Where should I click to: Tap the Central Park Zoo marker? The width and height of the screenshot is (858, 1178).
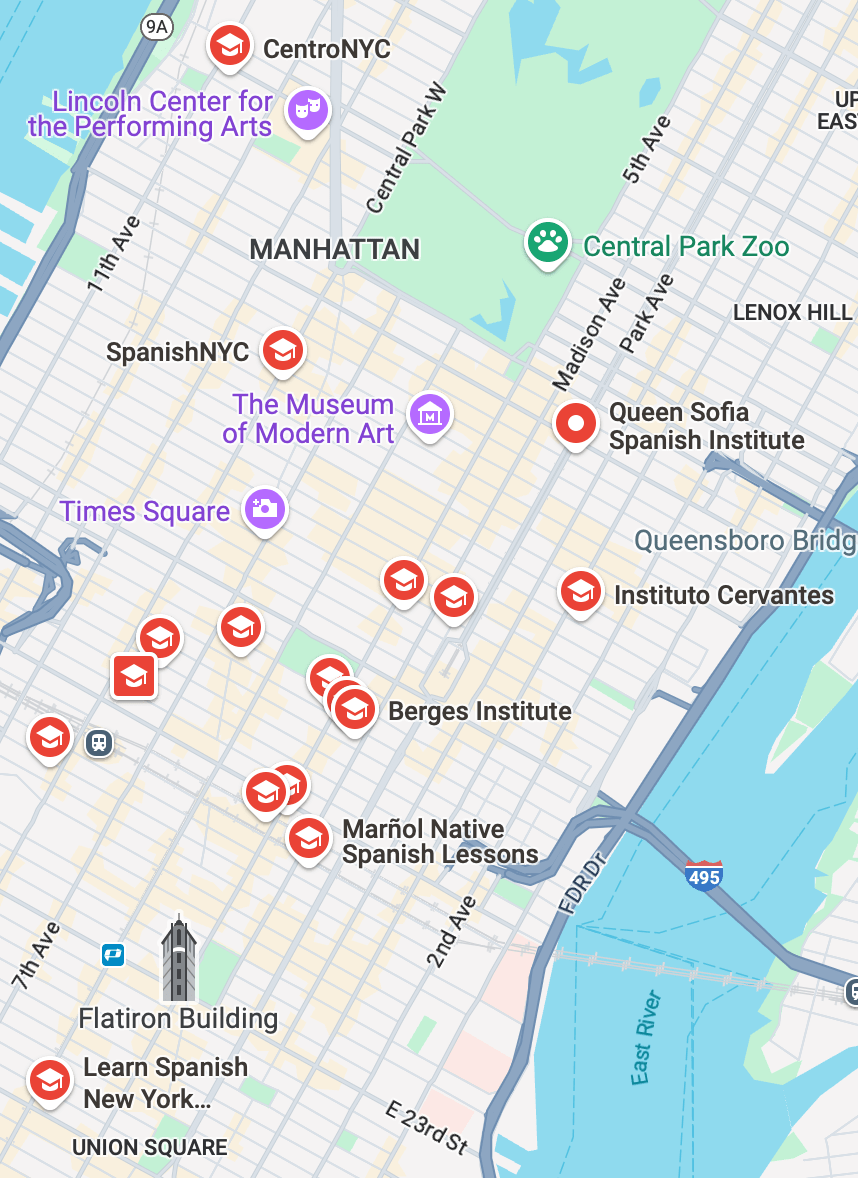[547, 242]
